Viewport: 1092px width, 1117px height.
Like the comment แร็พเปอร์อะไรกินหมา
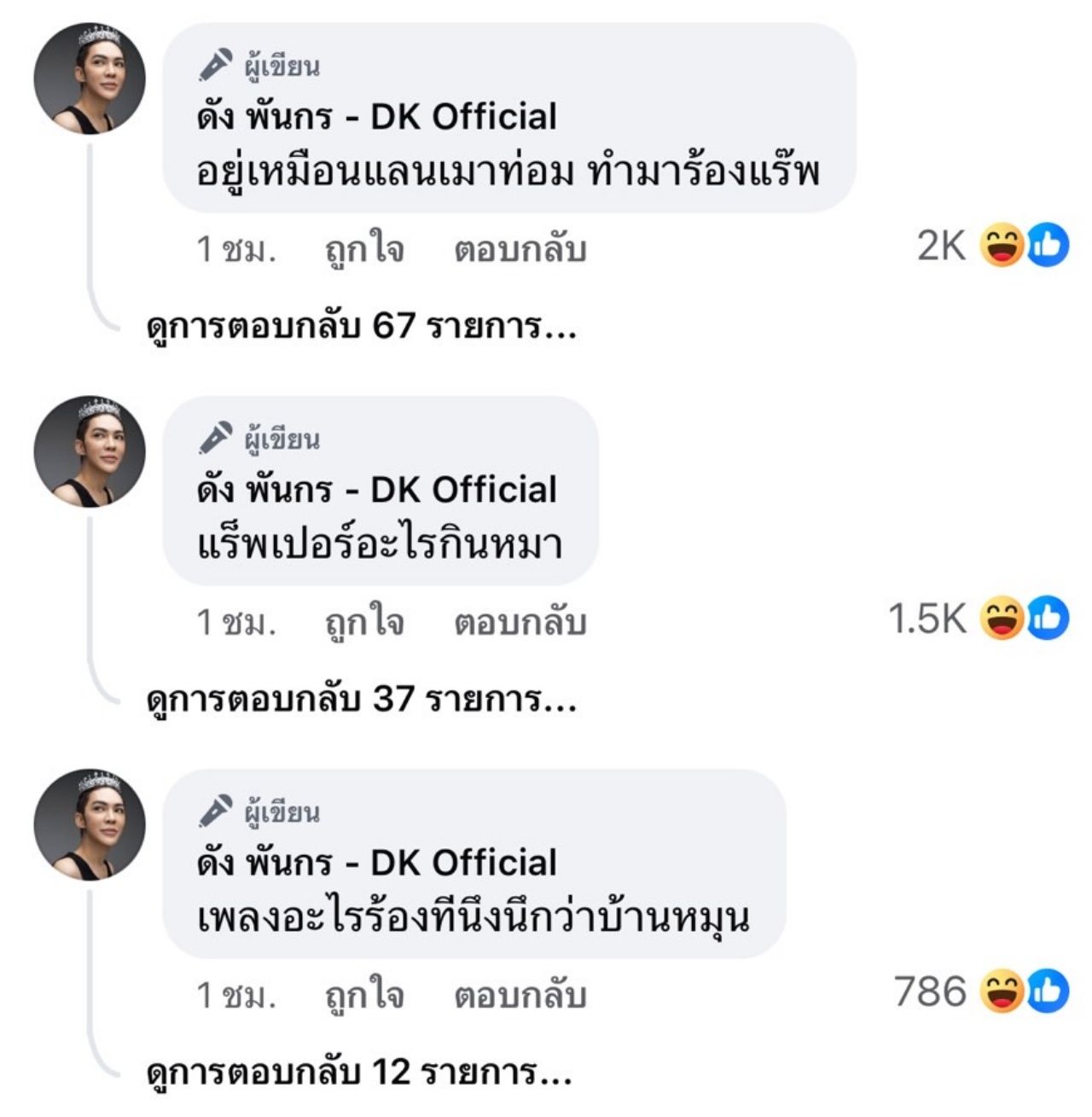coord(364,623)
